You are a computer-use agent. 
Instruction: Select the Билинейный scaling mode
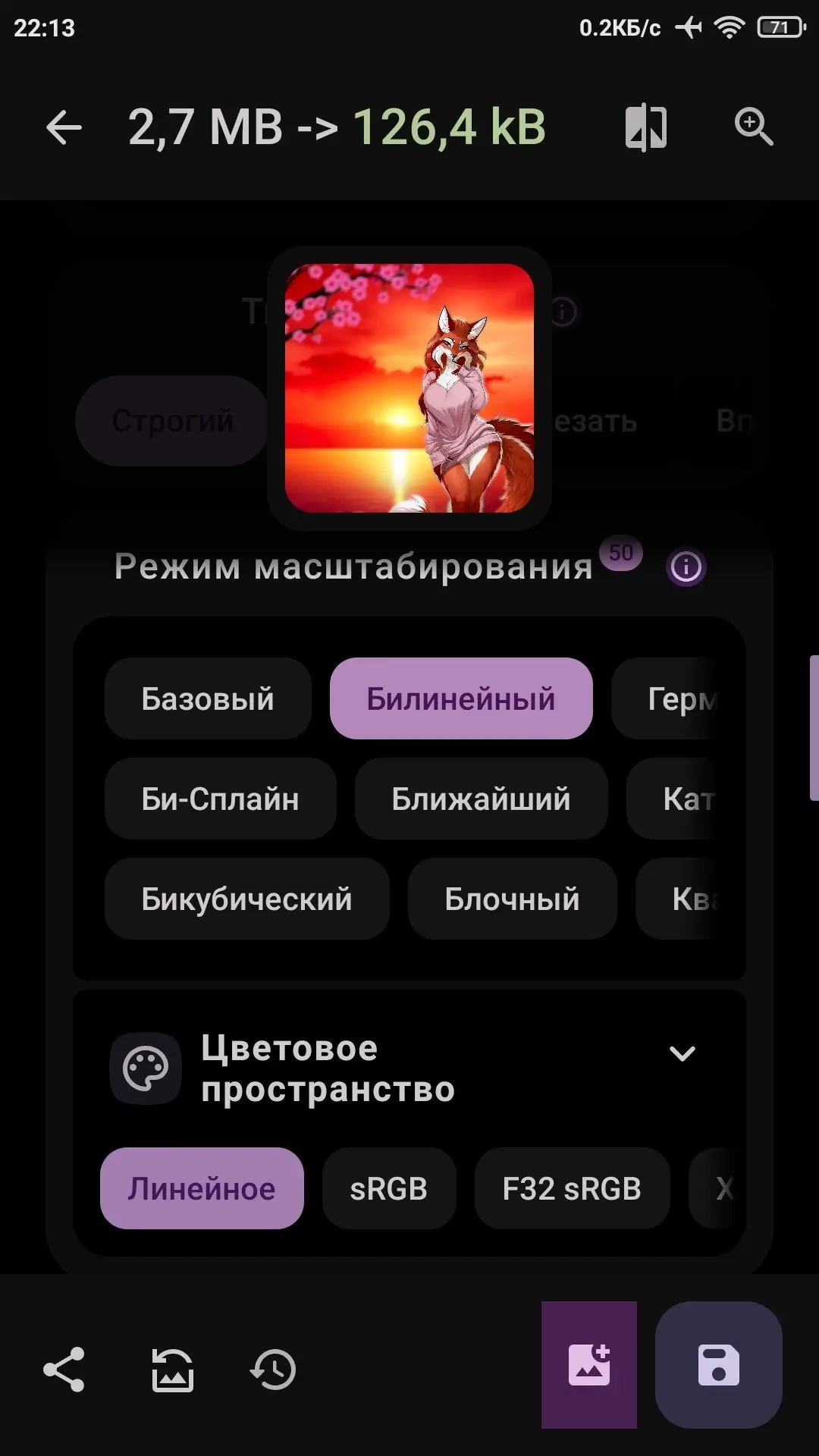click(x=461, y=698)
